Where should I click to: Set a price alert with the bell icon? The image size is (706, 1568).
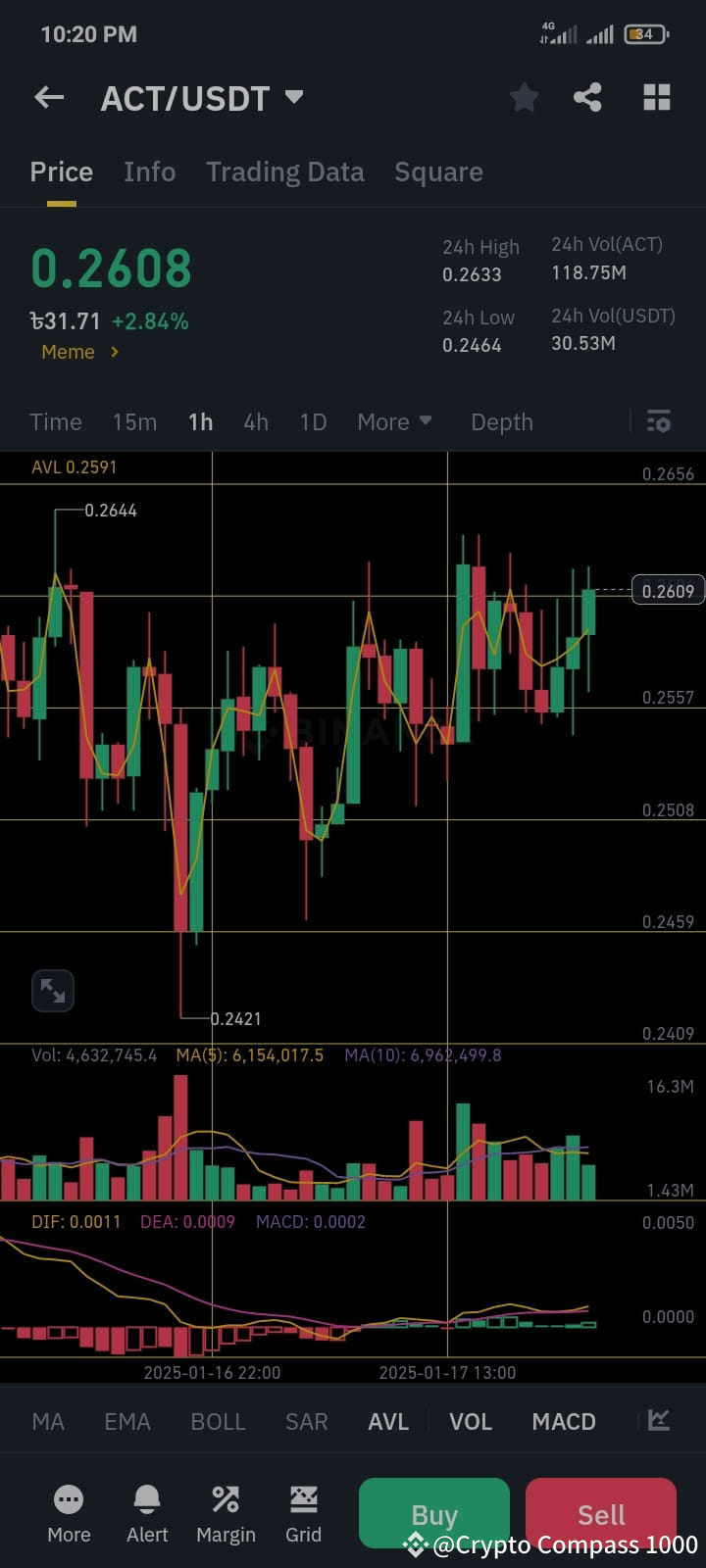pyautogui.click(x=146, y=1514)
